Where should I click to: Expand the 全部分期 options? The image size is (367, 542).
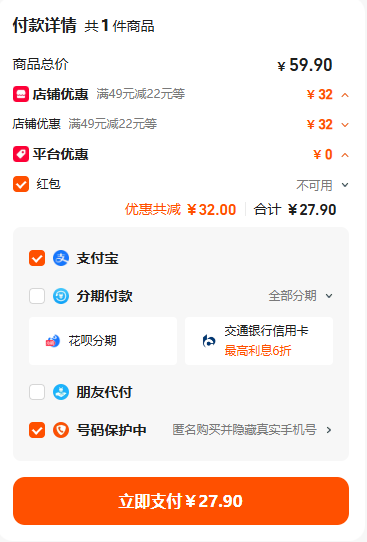click(x=301, y=296)
